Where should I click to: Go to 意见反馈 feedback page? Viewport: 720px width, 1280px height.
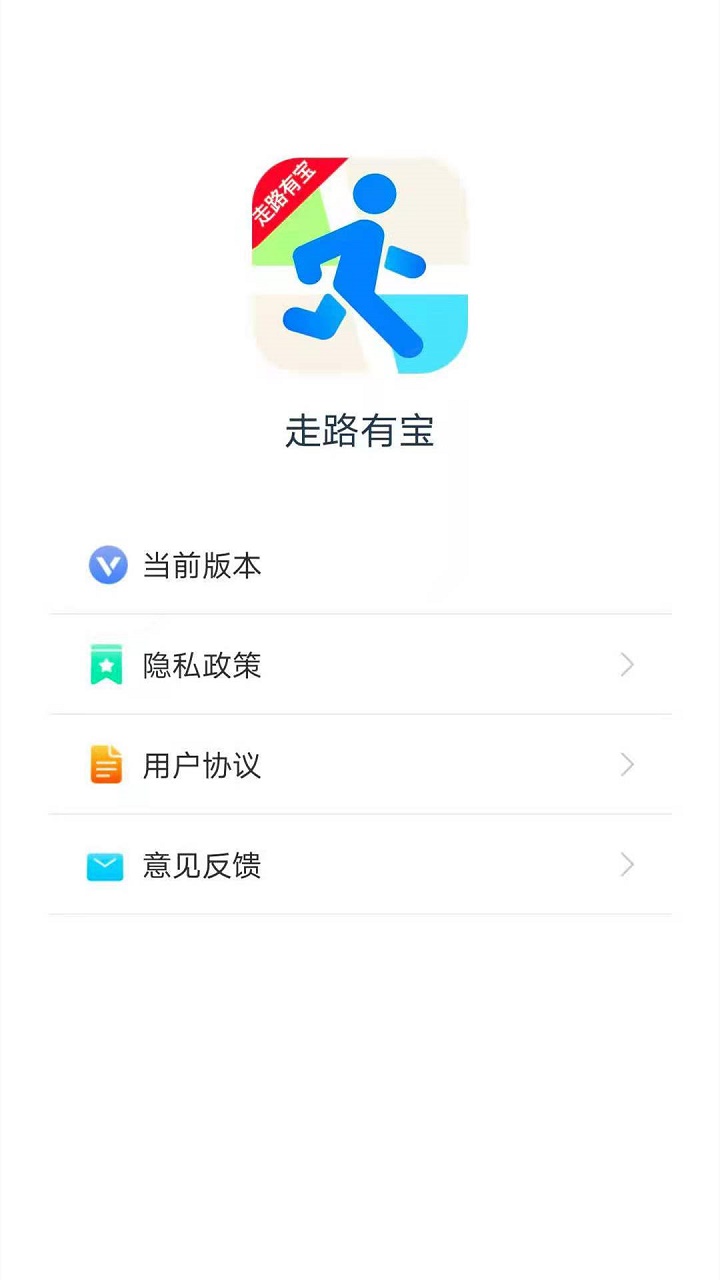pyautogui.click(x=360, y=866)
